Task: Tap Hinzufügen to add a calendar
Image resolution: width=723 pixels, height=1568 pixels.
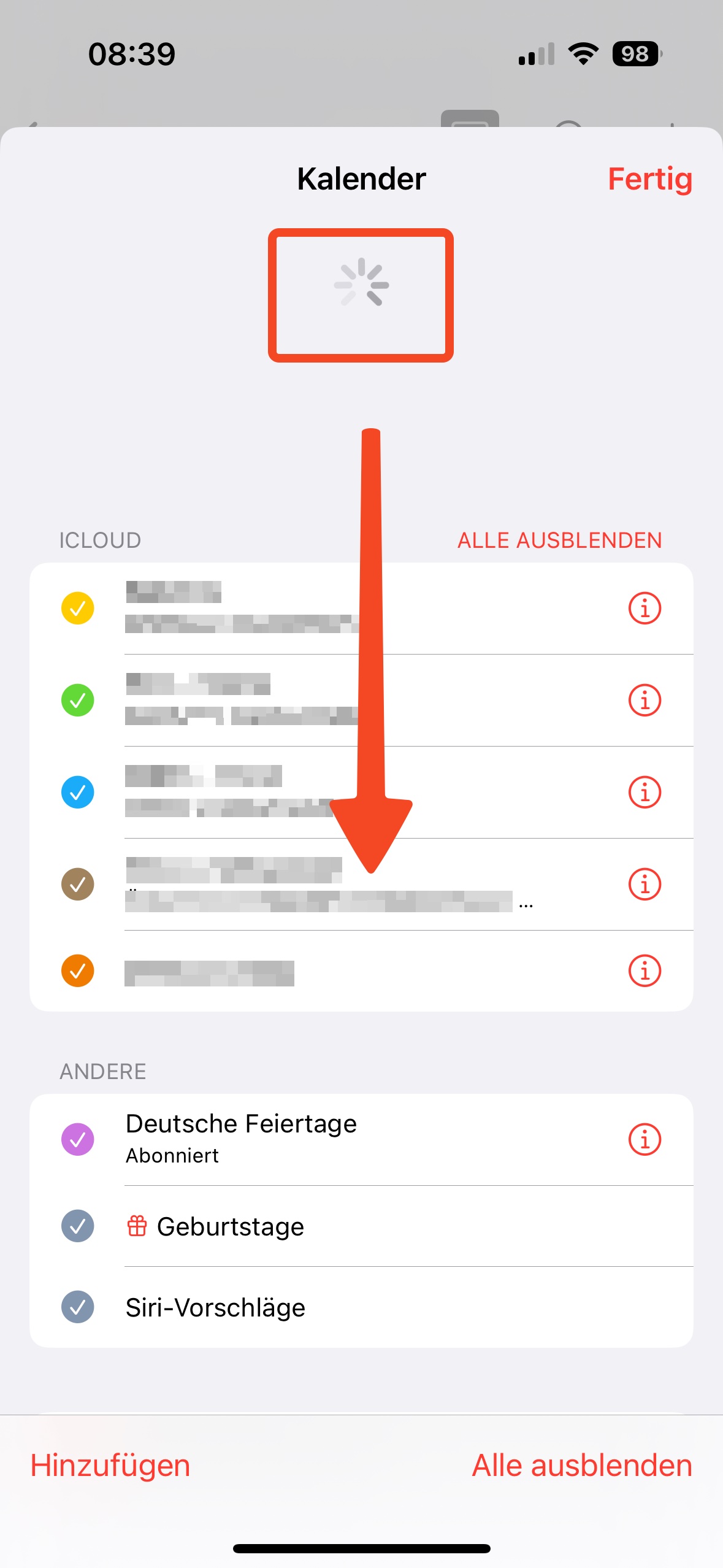Action: coord(110,1466)
